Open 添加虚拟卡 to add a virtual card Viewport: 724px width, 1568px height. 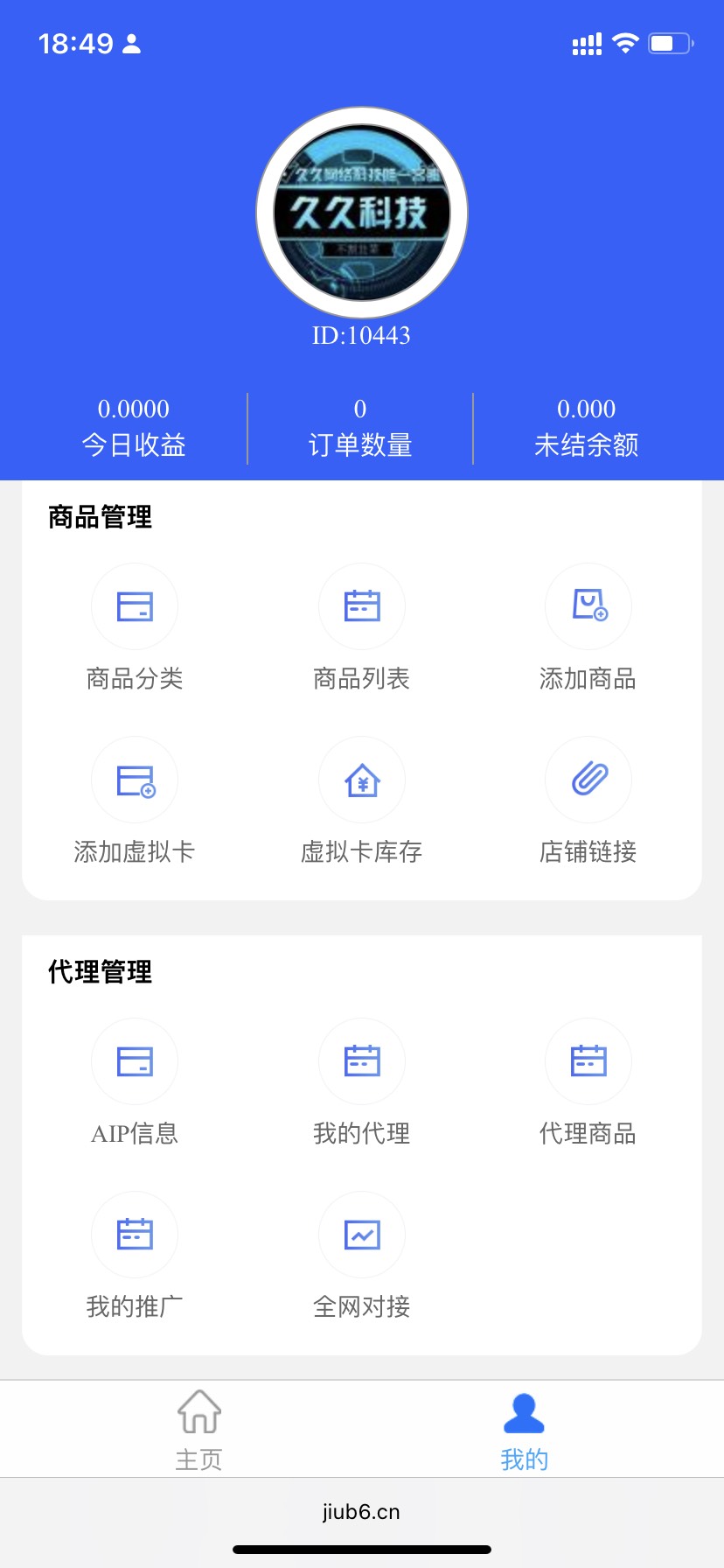135,779
